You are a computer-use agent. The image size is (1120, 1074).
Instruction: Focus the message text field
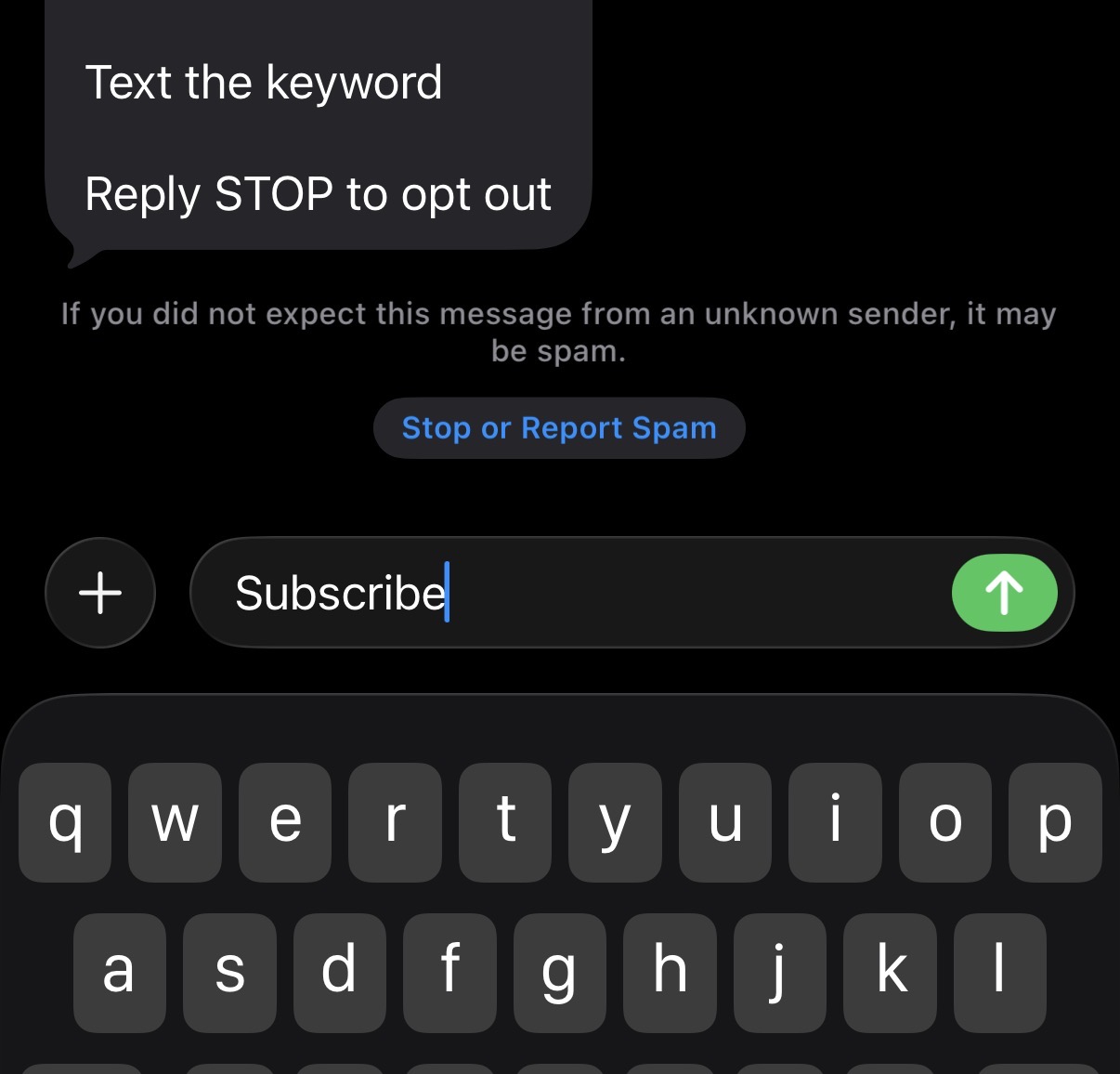(x=650, y=593)
